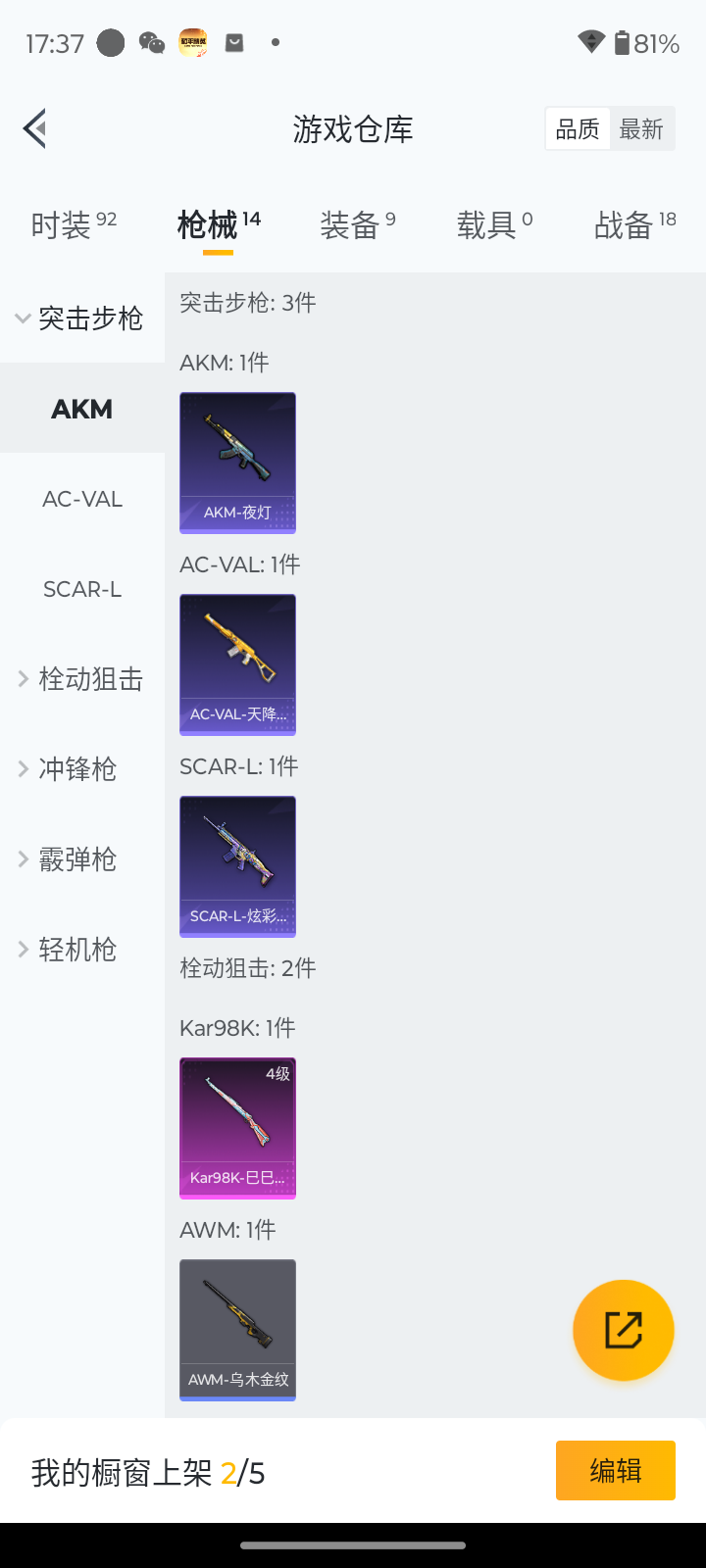Select SCAR-L in the side list
This screenshot has width=706, height=1568.
[82, 589]
